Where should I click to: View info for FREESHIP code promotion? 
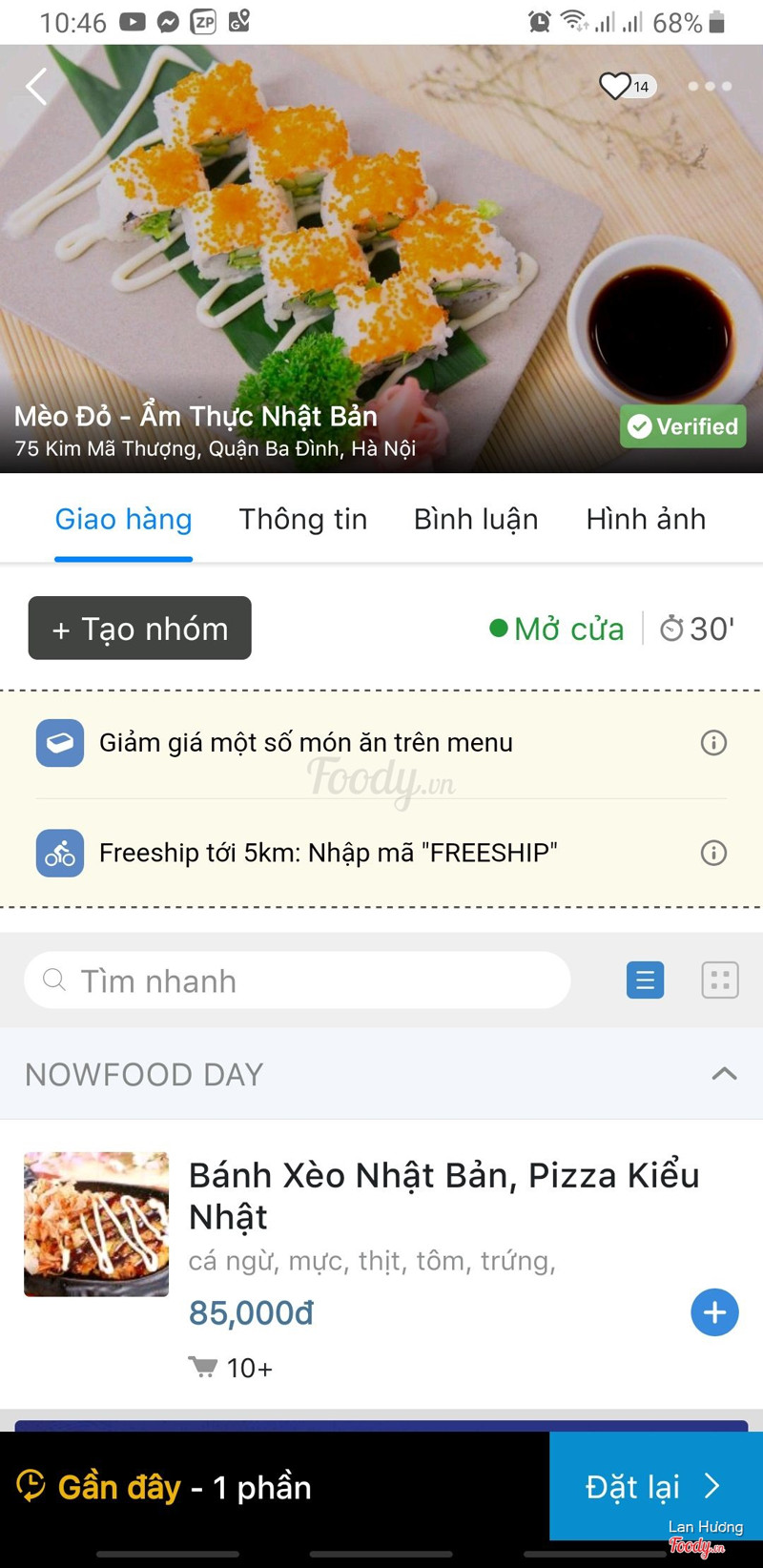713,853
